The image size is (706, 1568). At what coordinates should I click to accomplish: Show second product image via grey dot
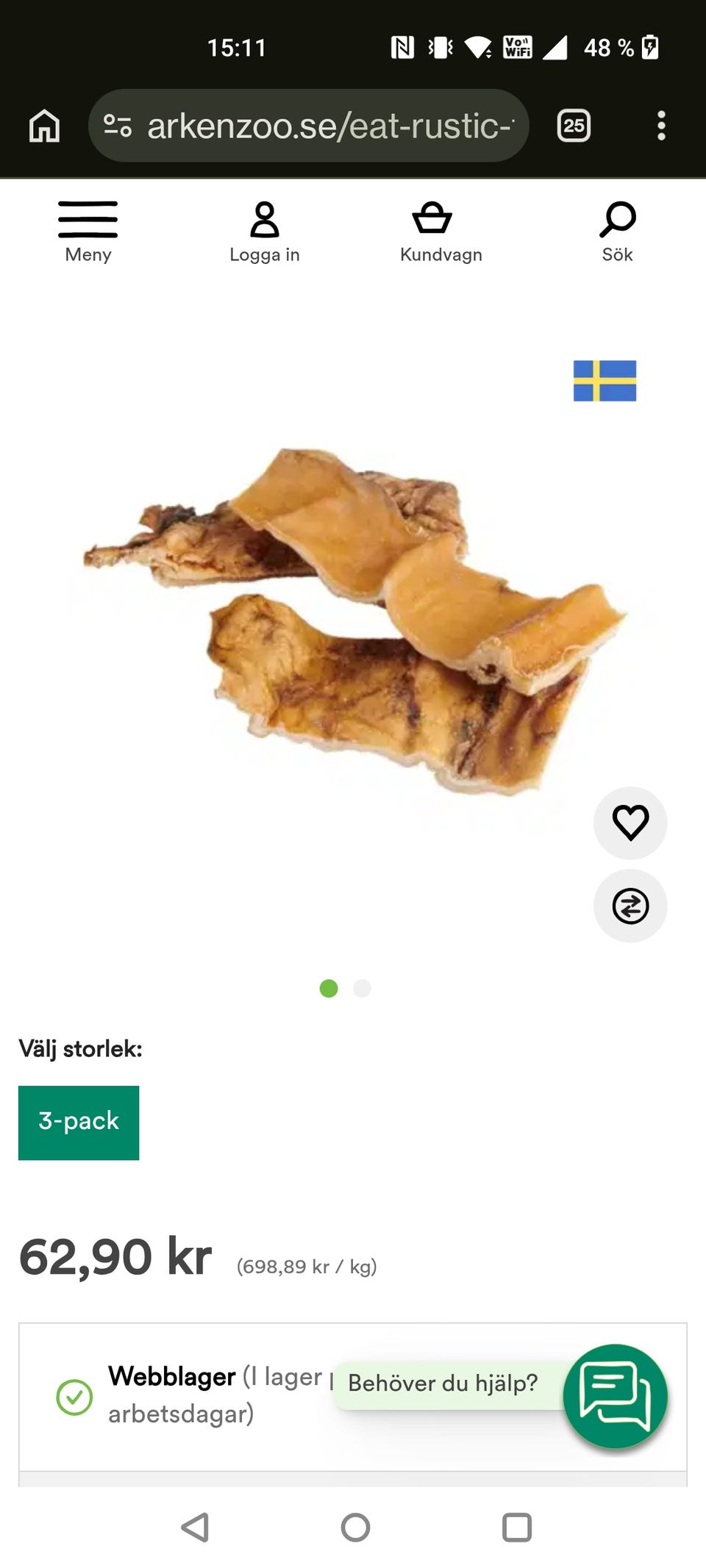click(362, 989)
